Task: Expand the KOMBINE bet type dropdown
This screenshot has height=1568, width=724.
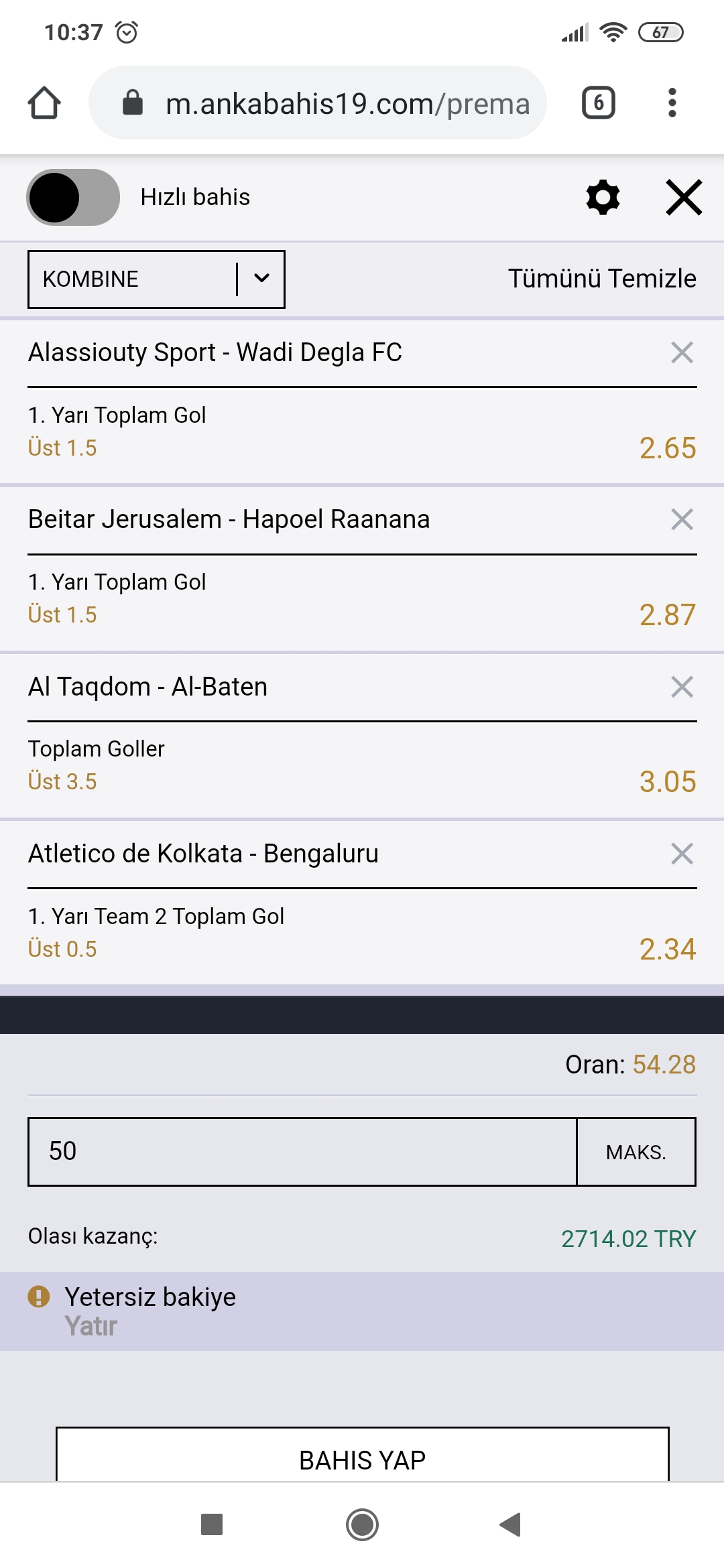Action: tap(156, 279)
